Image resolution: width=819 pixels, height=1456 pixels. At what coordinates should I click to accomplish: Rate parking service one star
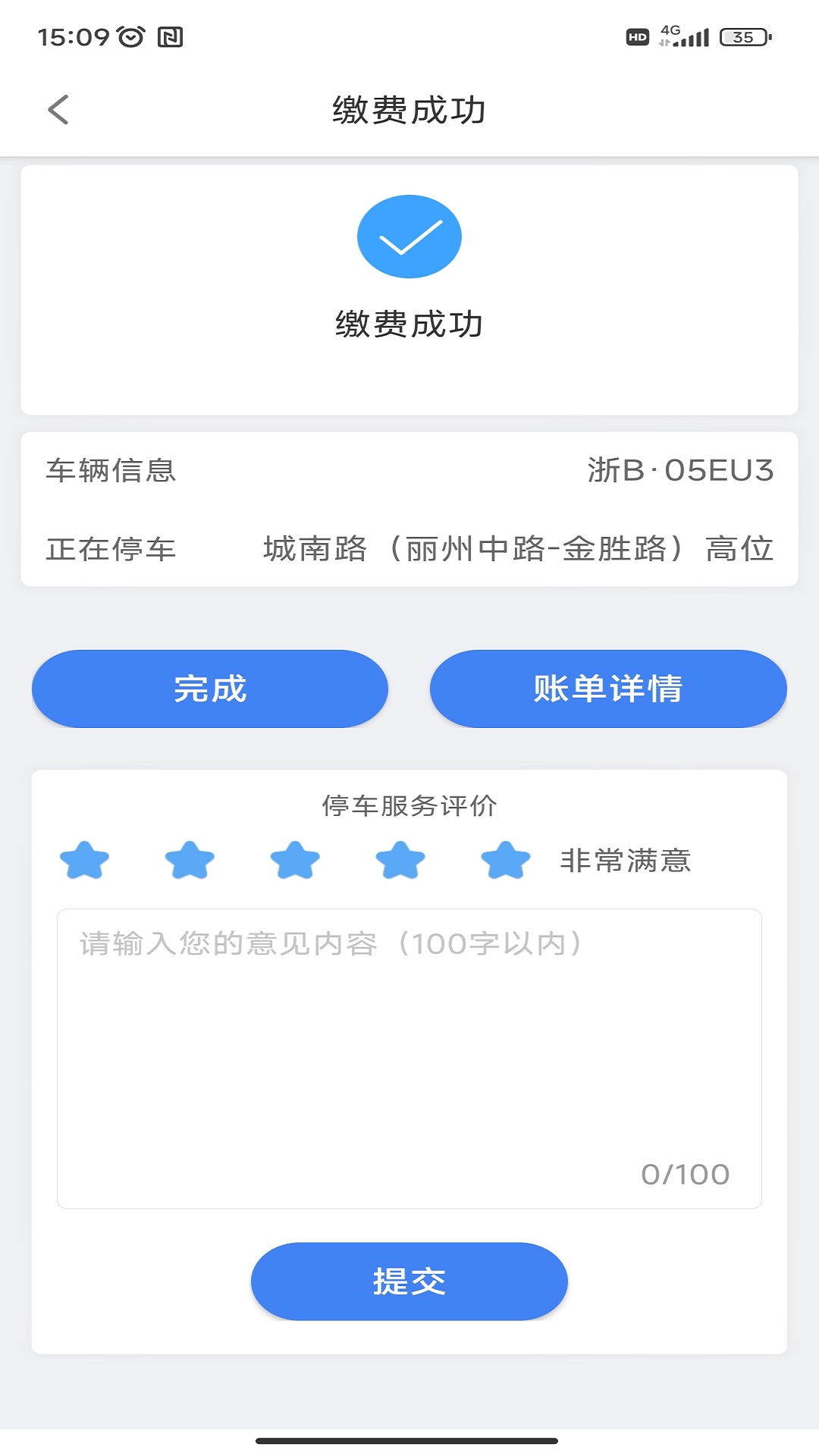[x=84, y=860]
